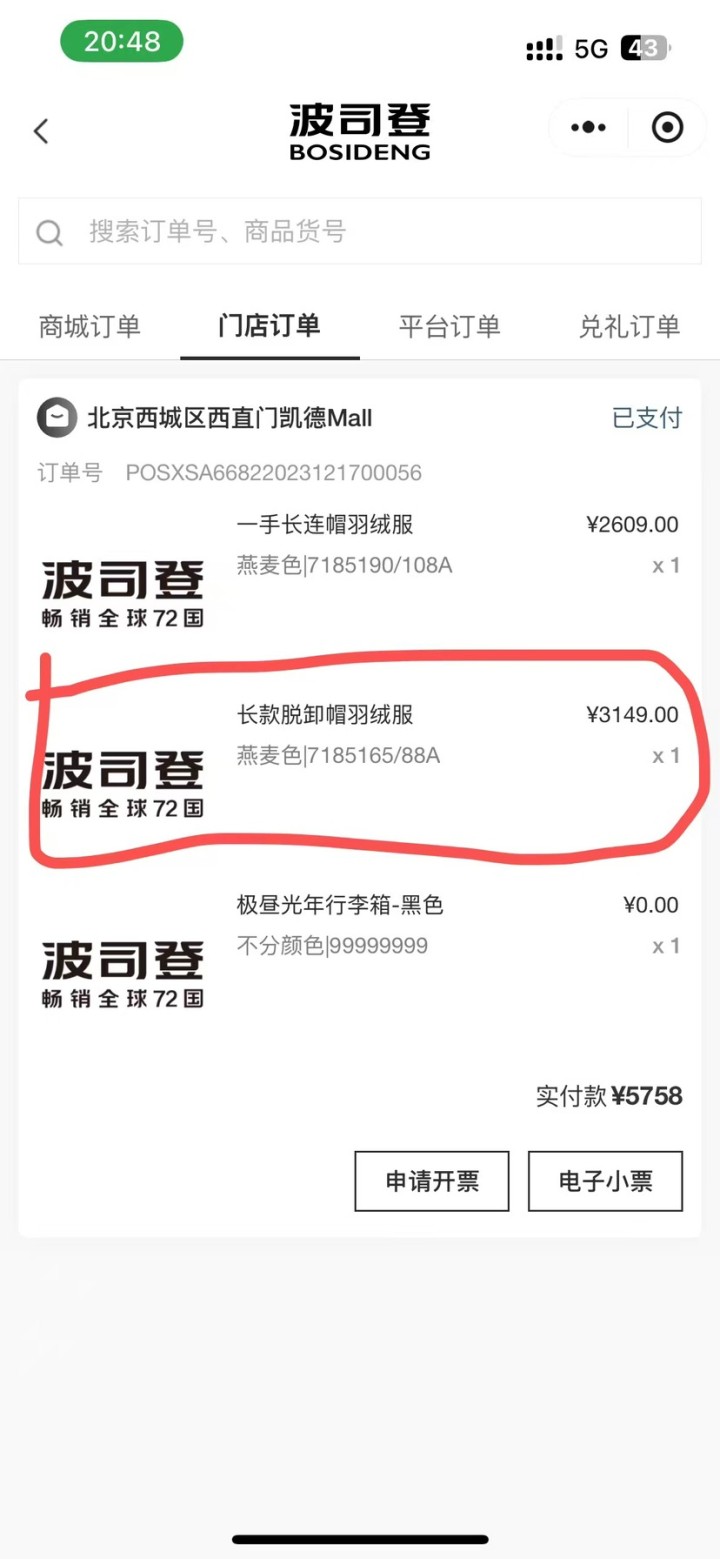720x1559 pixels.
Task: Tap the 申请开票 button
Action: 432,1181
